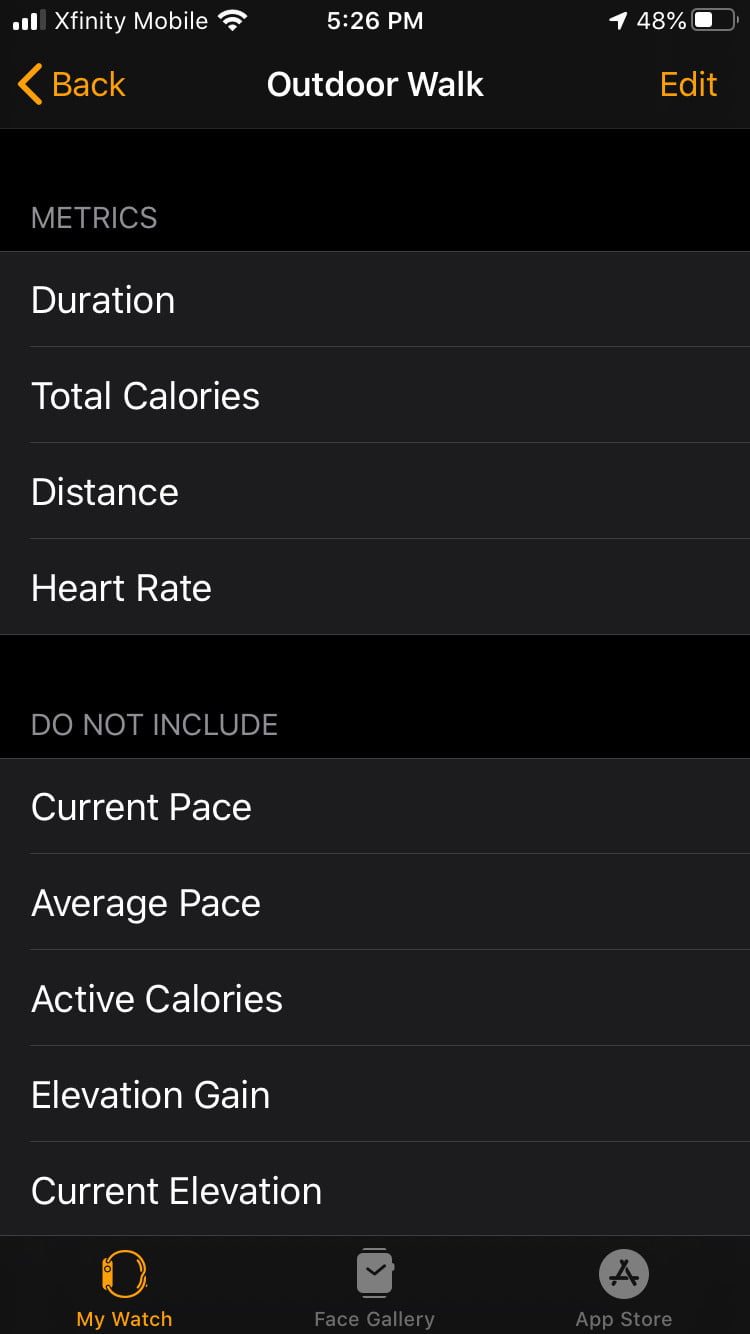Switch to the My Watch tab
750x1334 pixels.
point(124,1288)
